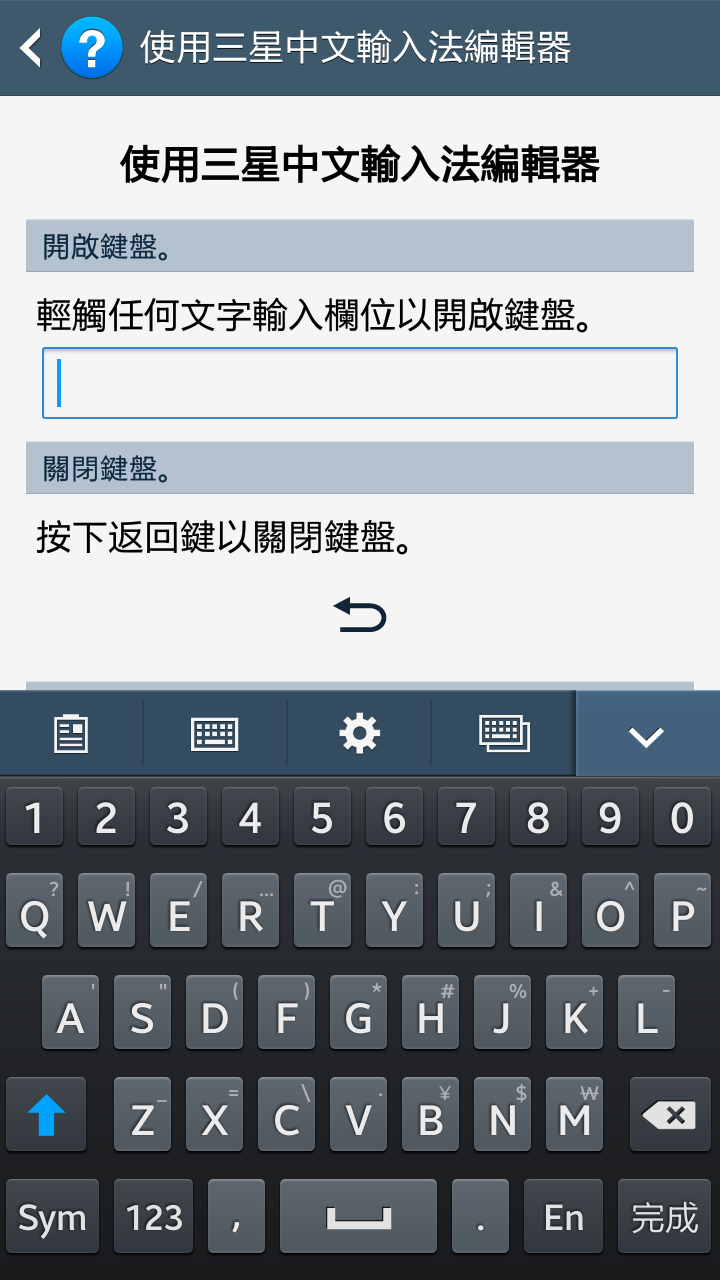Image resolution: width=720 pixels, height=1280 pixels.
Task: Tap the 完成 done key
Action: tap(665, 1217)
